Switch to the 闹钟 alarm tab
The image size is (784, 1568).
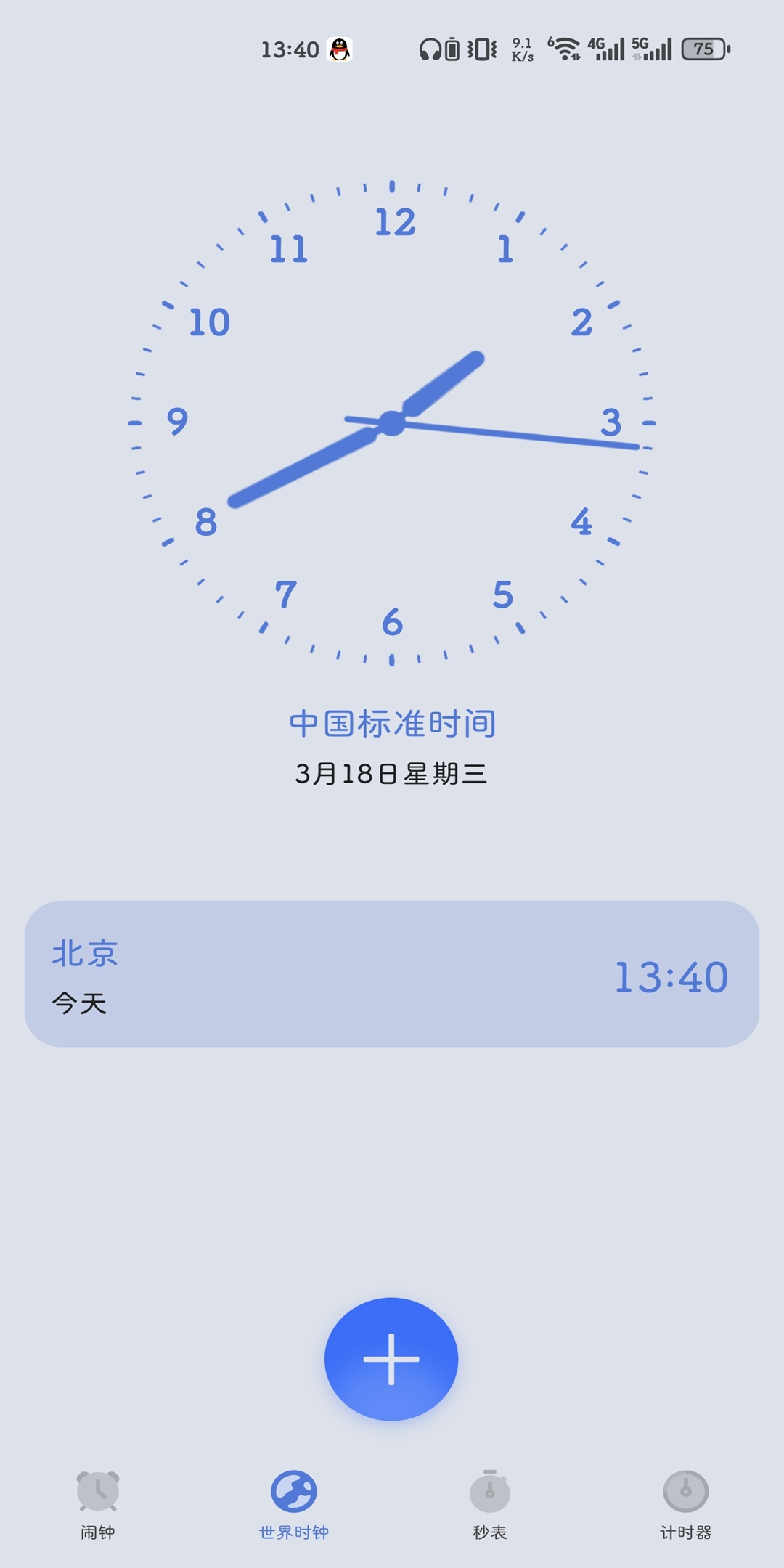pyautogui.click(x=98, y=1504)
